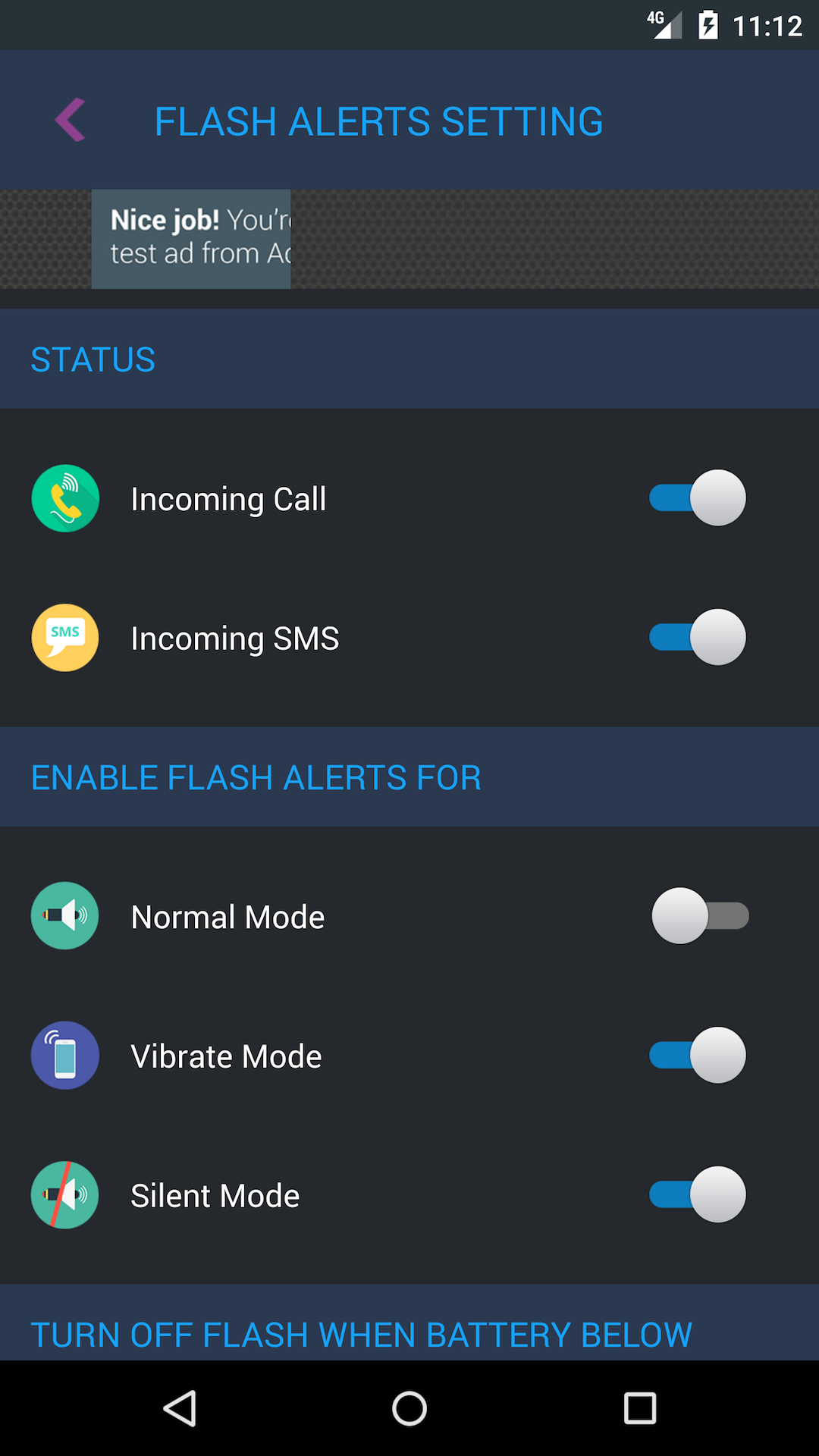
Task: Select the Normal Mode speaker icon
Action: (x=65, y=915)
